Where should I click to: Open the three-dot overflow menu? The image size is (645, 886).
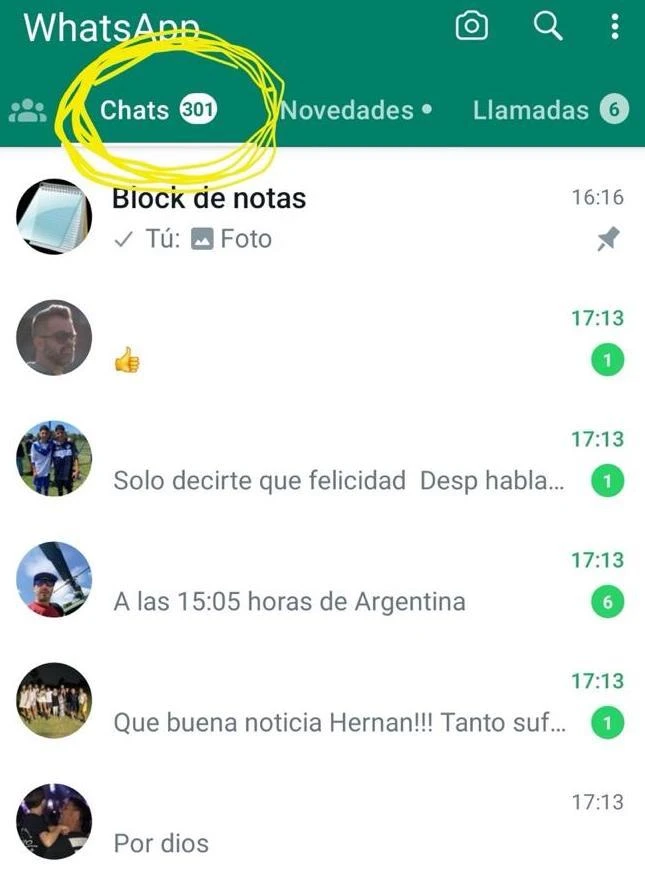pyautogui.click(x=614, y=26)
